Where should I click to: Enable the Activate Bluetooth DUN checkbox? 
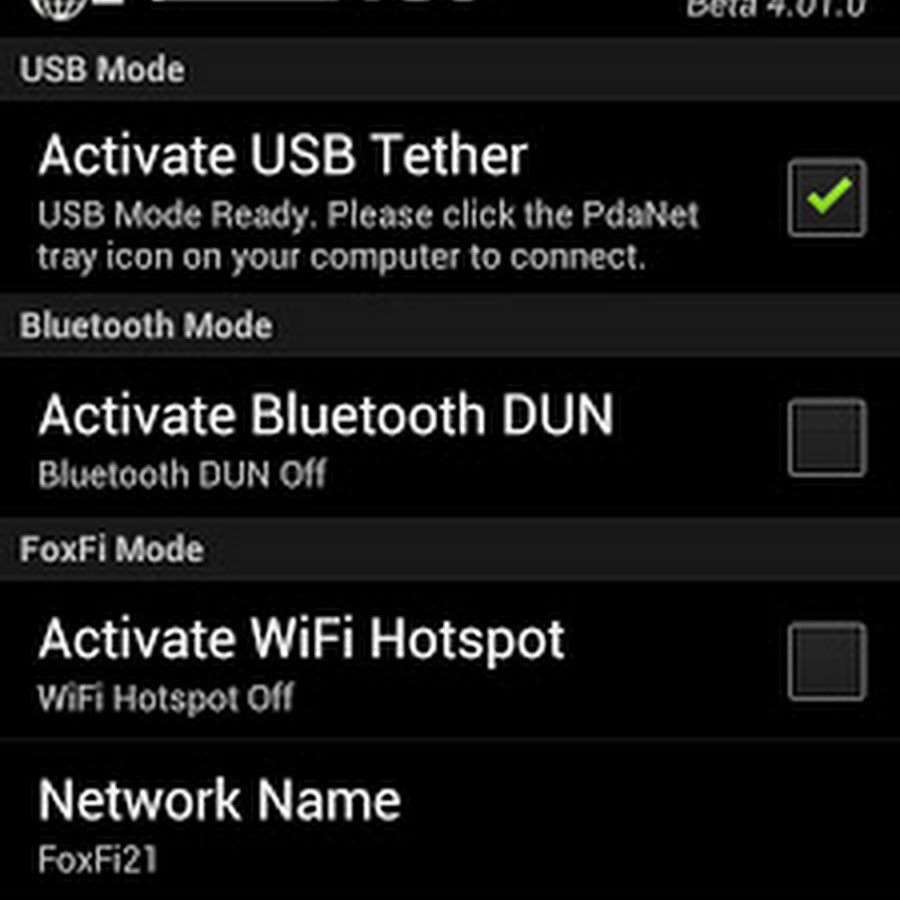[x=826, y=438]
